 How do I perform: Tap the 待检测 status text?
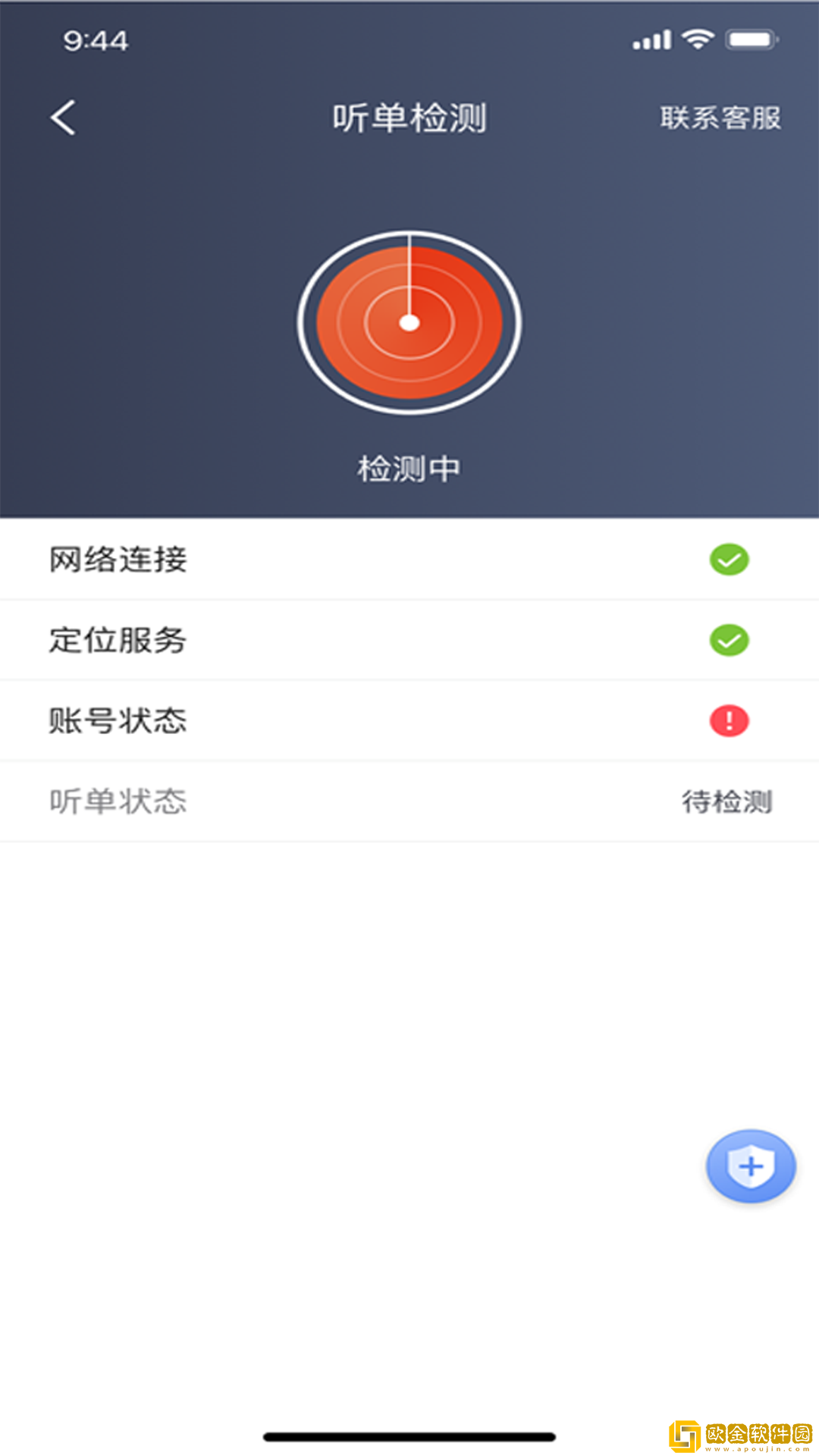click(x=727, y=802)
